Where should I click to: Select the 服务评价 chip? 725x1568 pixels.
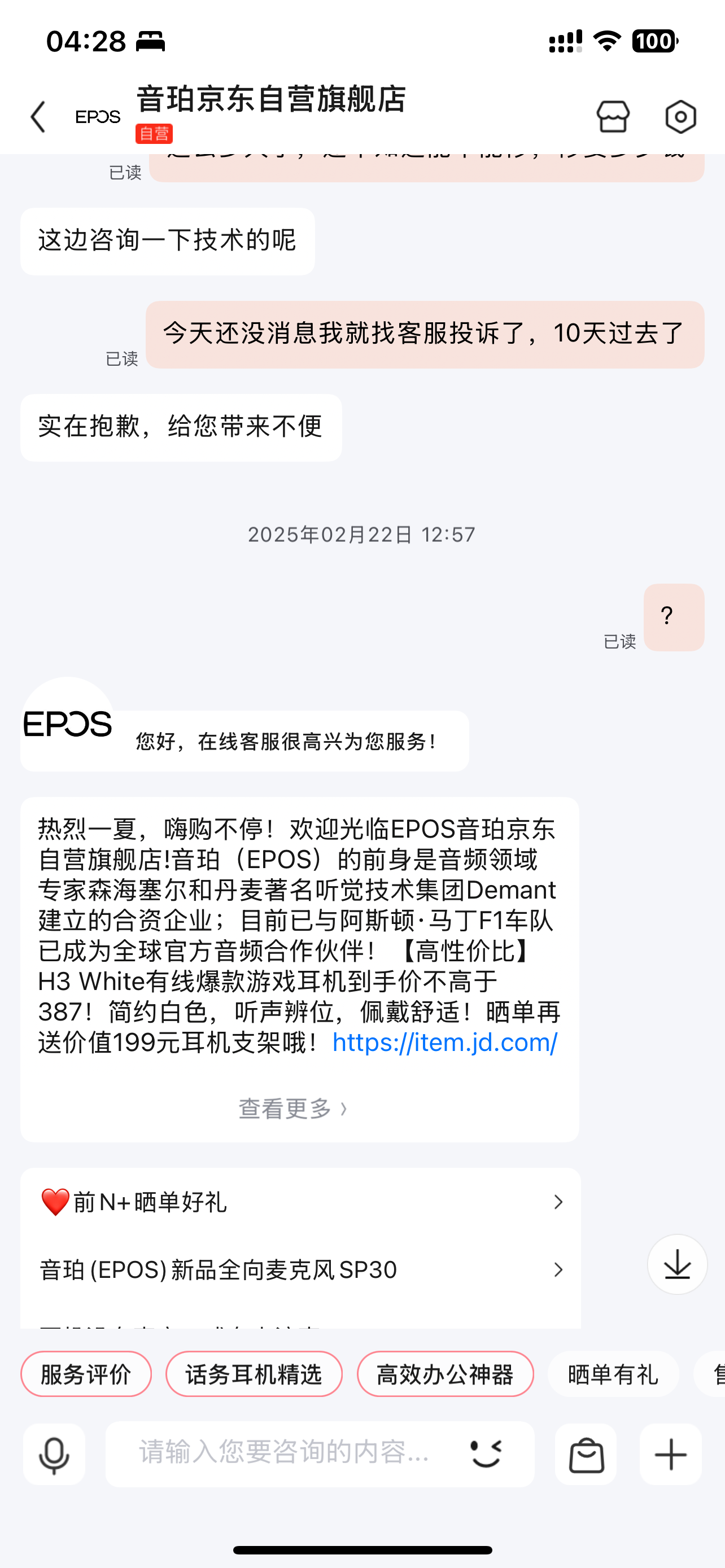click(x=86, y=1374)
